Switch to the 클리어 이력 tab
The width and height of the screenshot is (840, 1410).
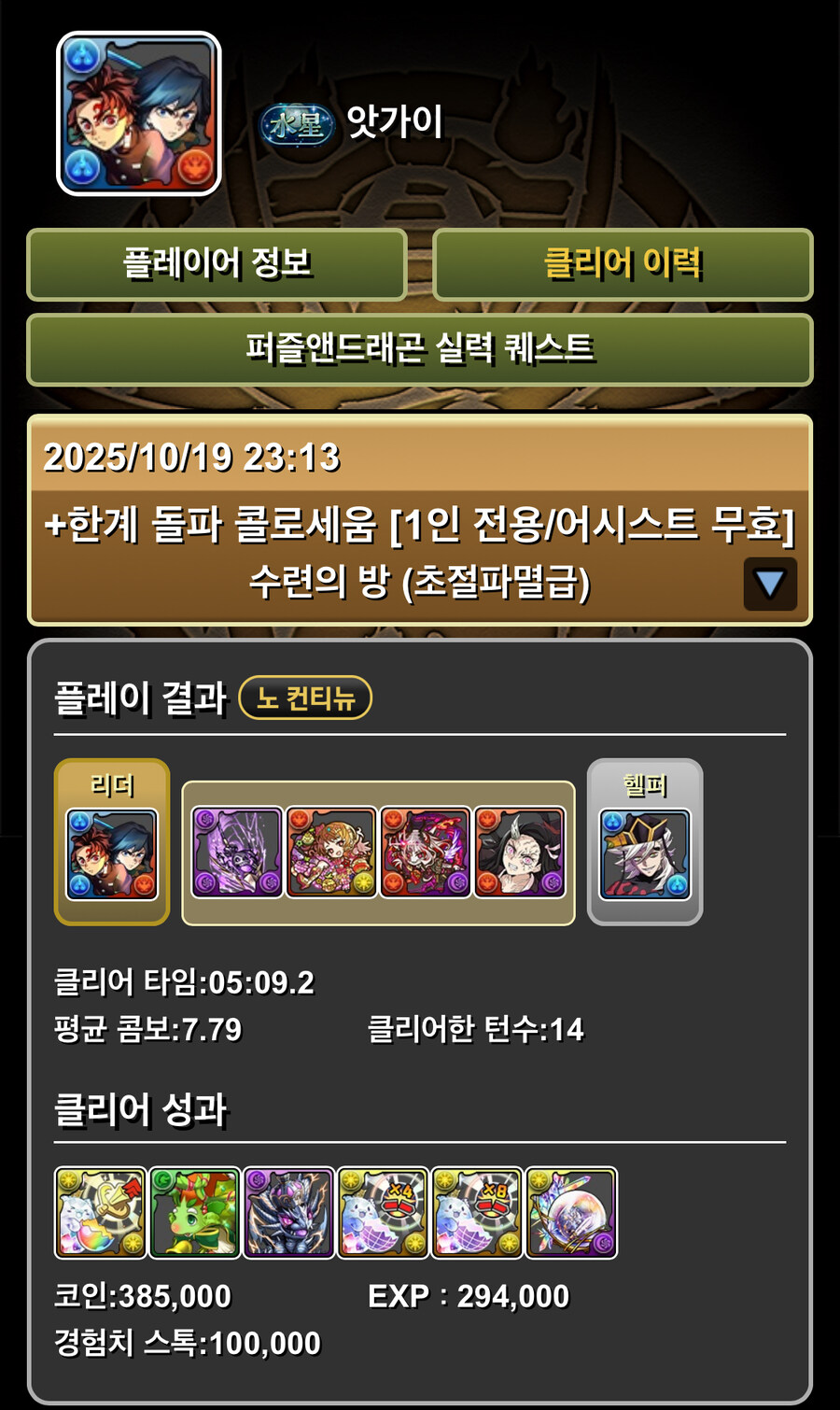pyautogui.click(x=623, y=264)
